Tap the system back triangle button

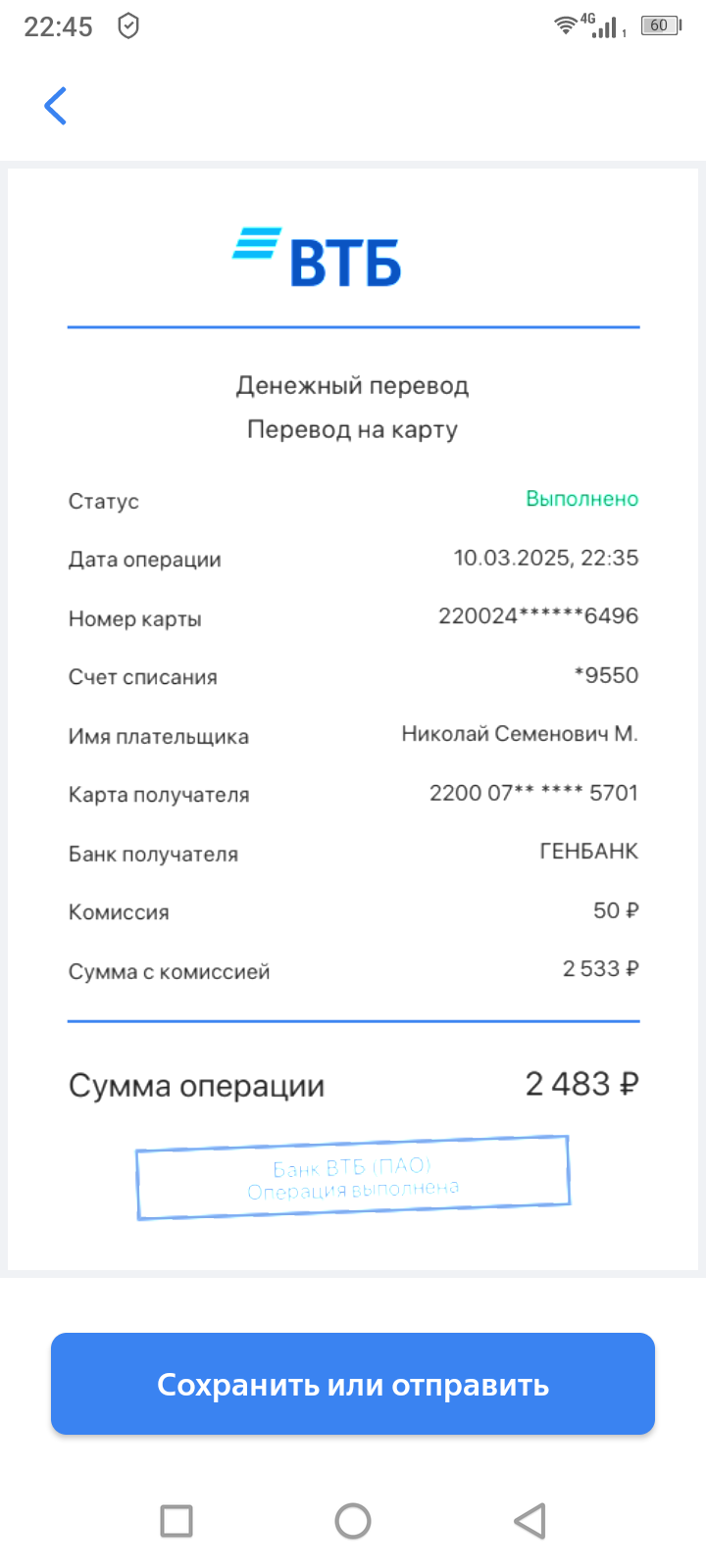(529, 1521)
